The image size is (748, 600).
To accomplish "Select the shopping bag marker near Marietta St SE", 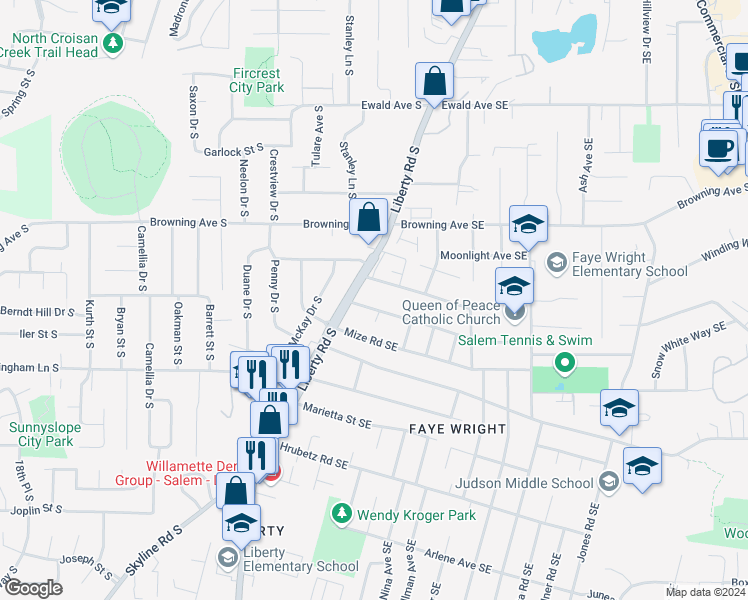I will pos(269,421).
